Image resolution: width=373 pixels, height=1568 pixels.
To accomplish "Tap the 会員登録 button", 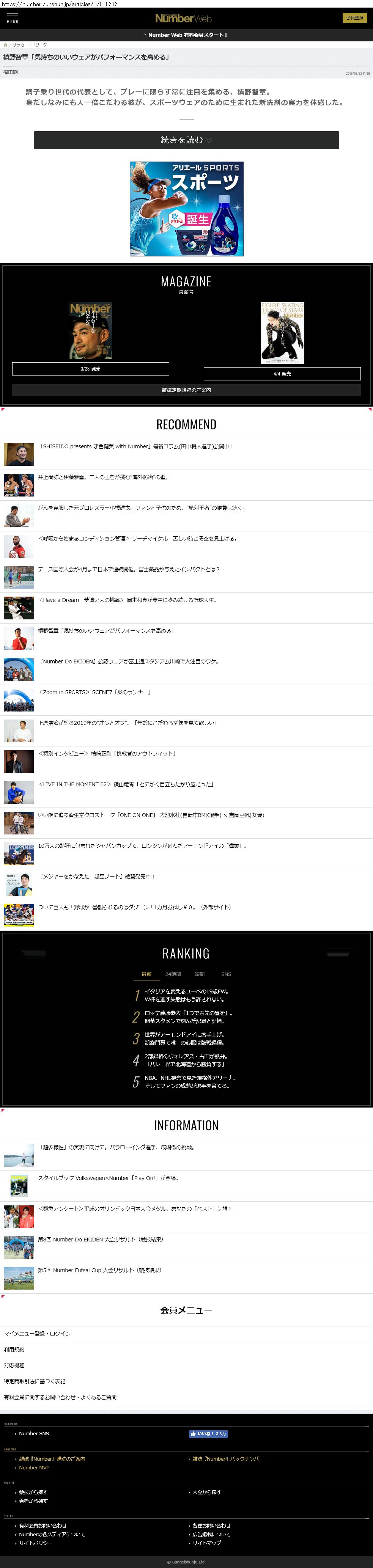I will click(354, 18).
